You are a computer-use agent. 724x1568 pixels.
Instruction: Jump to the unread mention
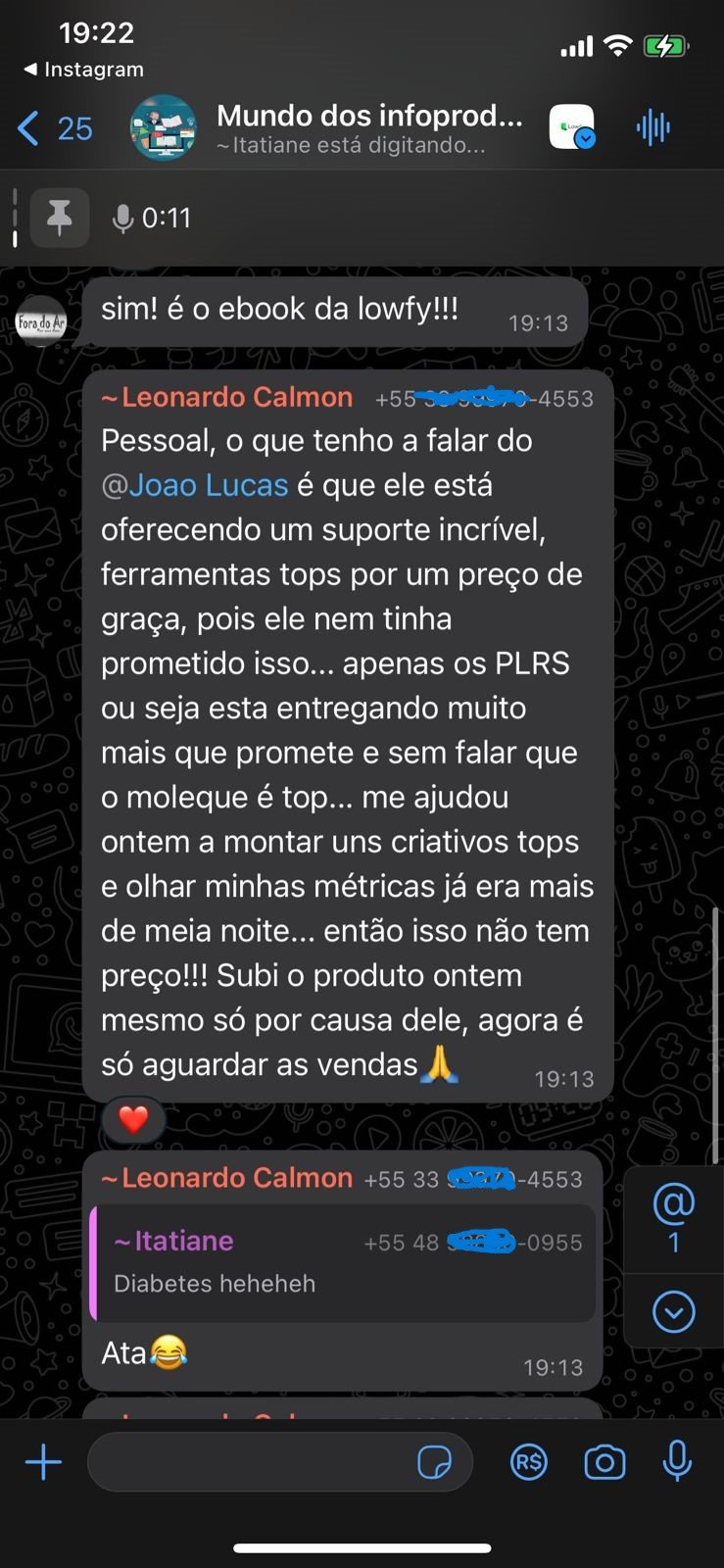tap(674, 1218)
